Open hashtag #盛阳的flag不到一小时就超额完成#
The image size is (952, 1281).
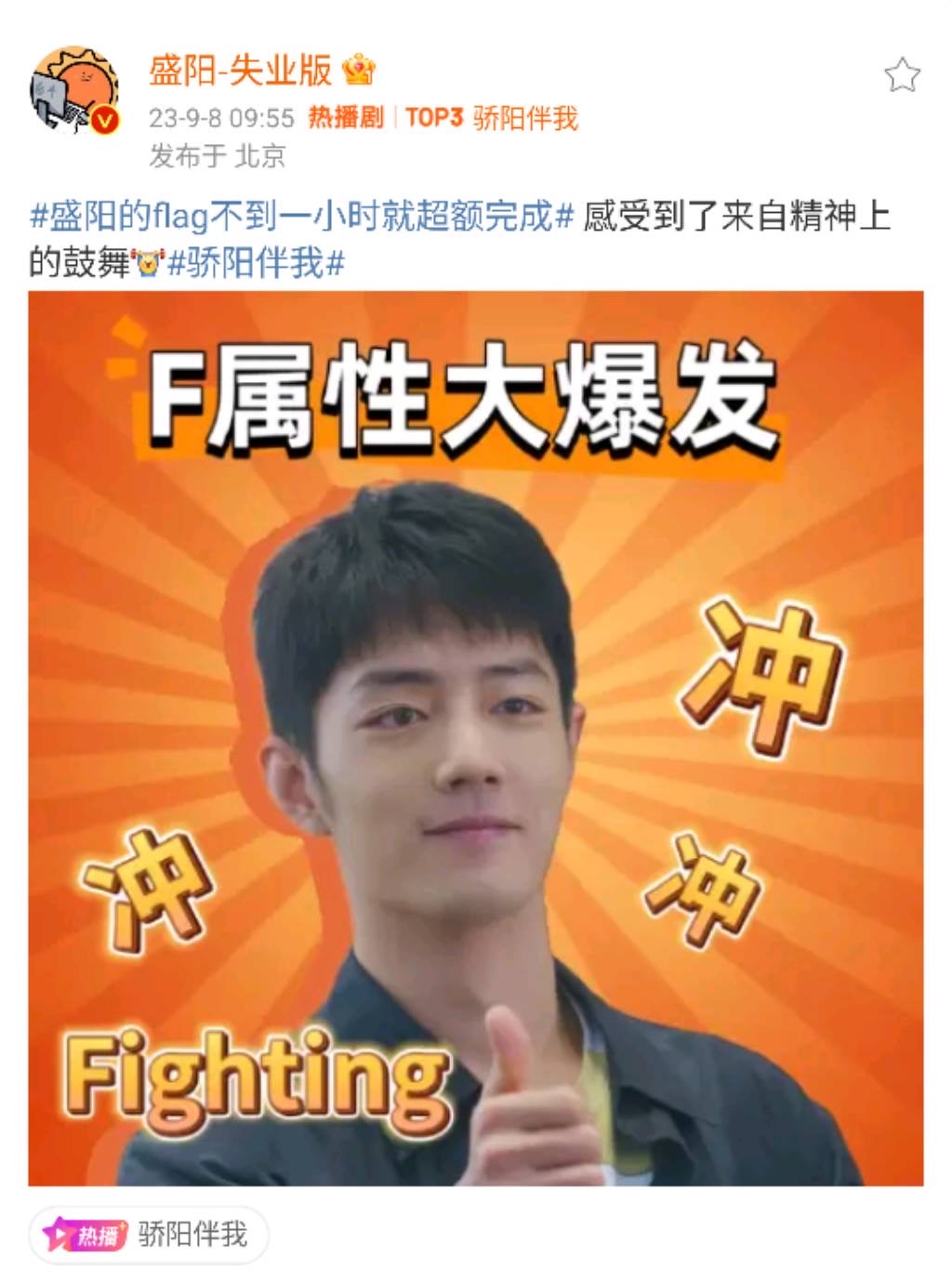[x=302, y=217]
